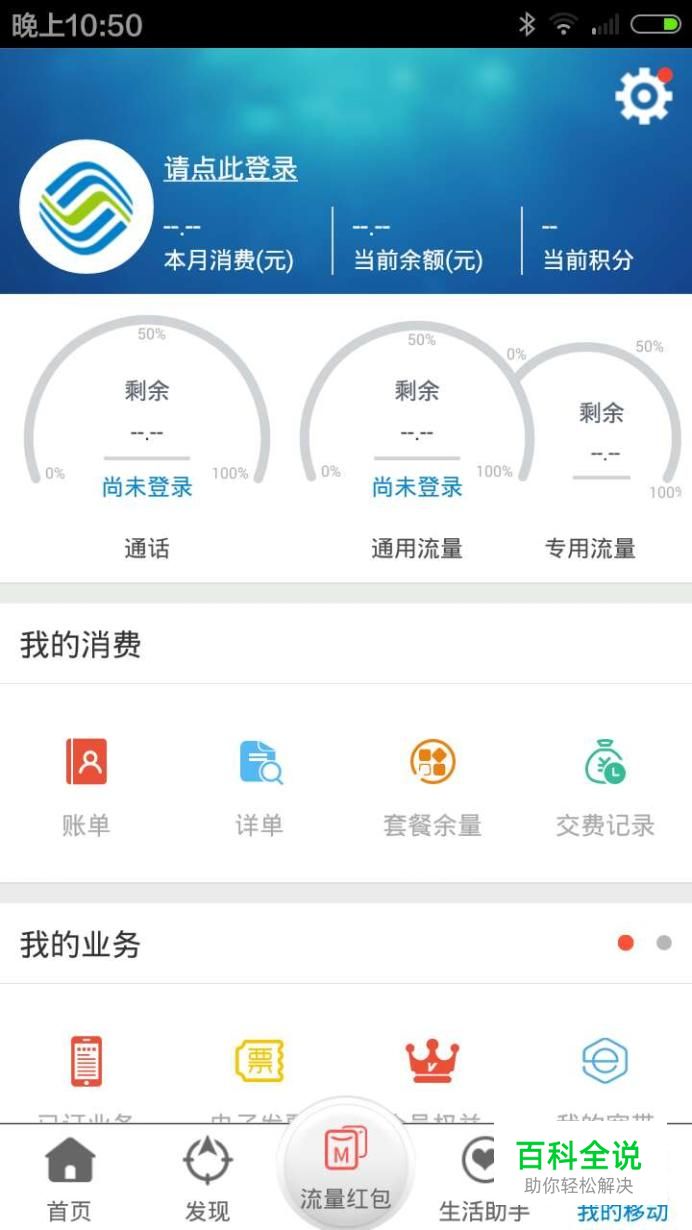This screenshot has height=1230, width=692.
Task: Tap the 请点此登录 login link
Action: click(231, 169)
